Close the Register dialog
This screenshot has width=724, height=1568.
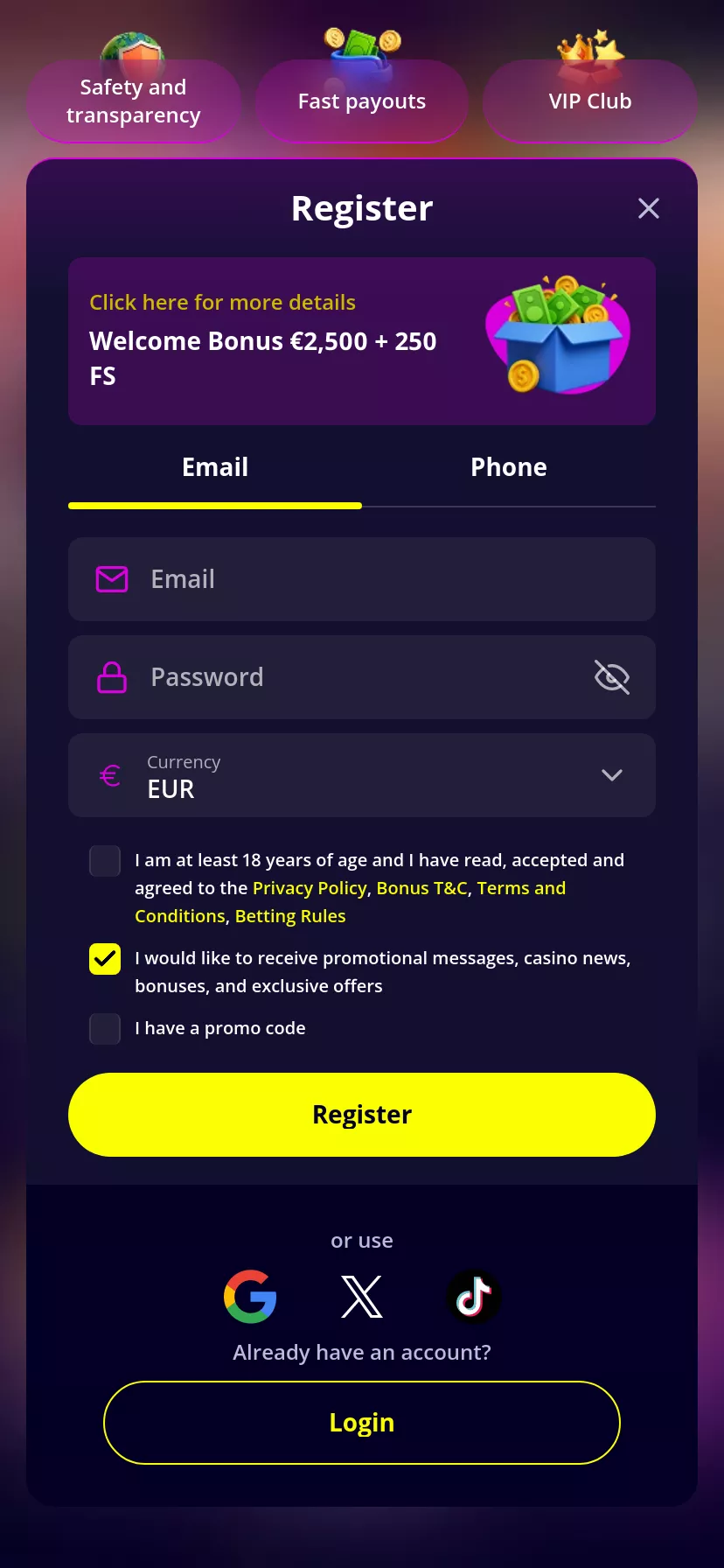point(649,208)
